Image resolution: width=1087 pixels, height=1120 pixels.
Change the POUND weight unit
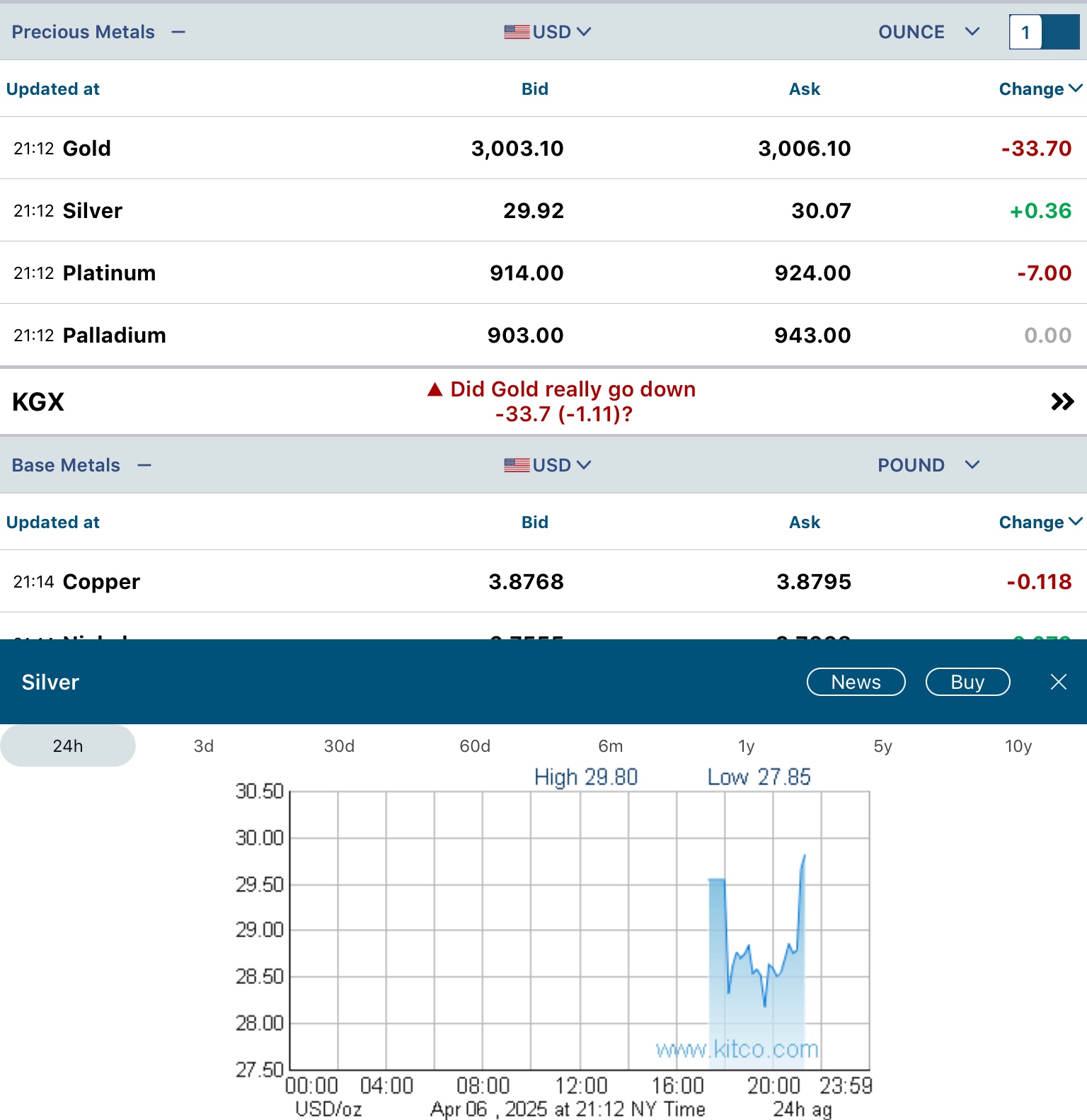(x=928, y=465)
